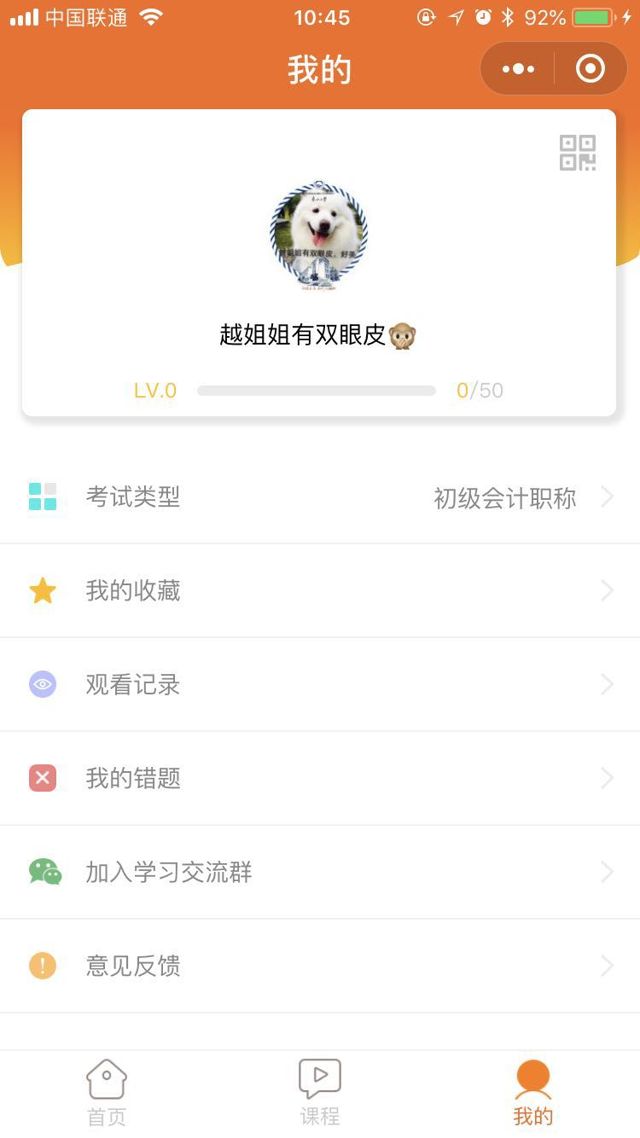The image size is (640, 1138).
Task: Open 我的收藏 favorites
Action: (320, 591)
